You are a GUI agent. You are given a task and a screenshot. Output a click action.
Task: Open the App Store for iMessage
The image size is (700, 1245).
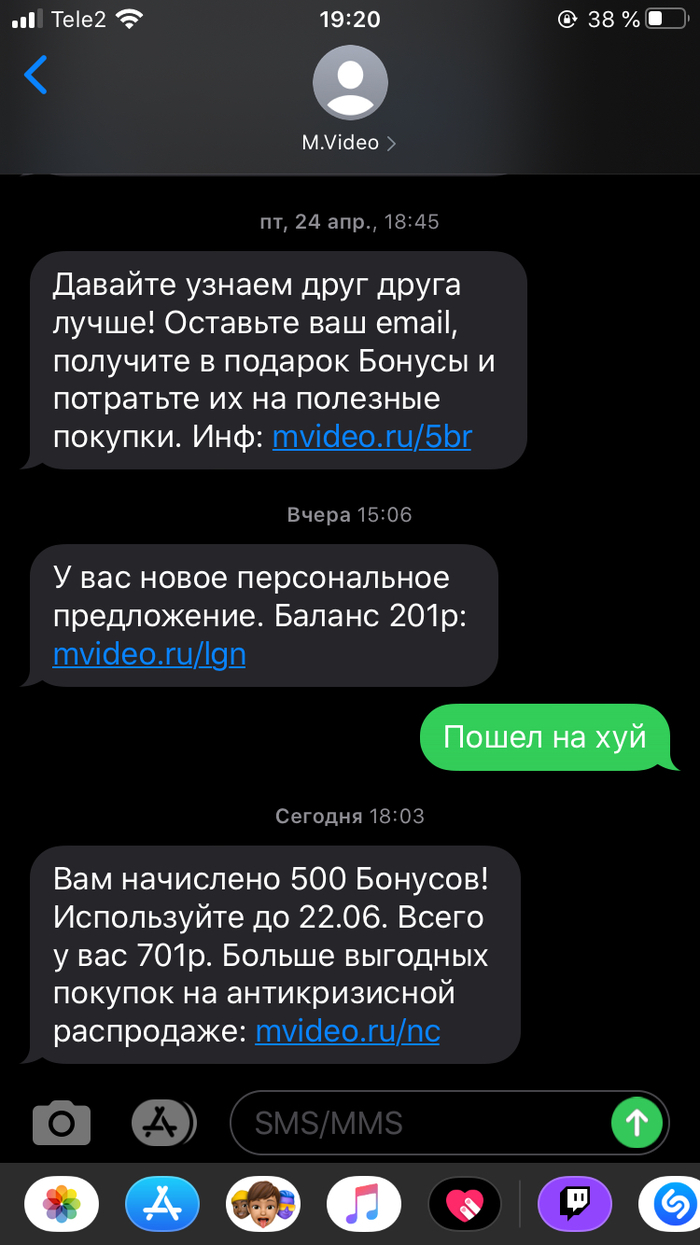[x=162, y=1204]
